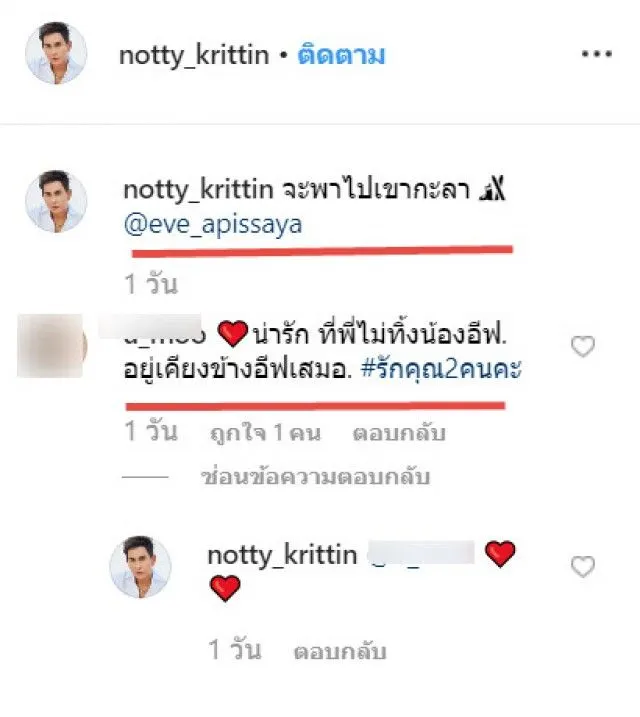Like notty_krittin's reply with two hearts
Image resolution: width=640 pixels, height=717 pixels.
coord(582,567)
